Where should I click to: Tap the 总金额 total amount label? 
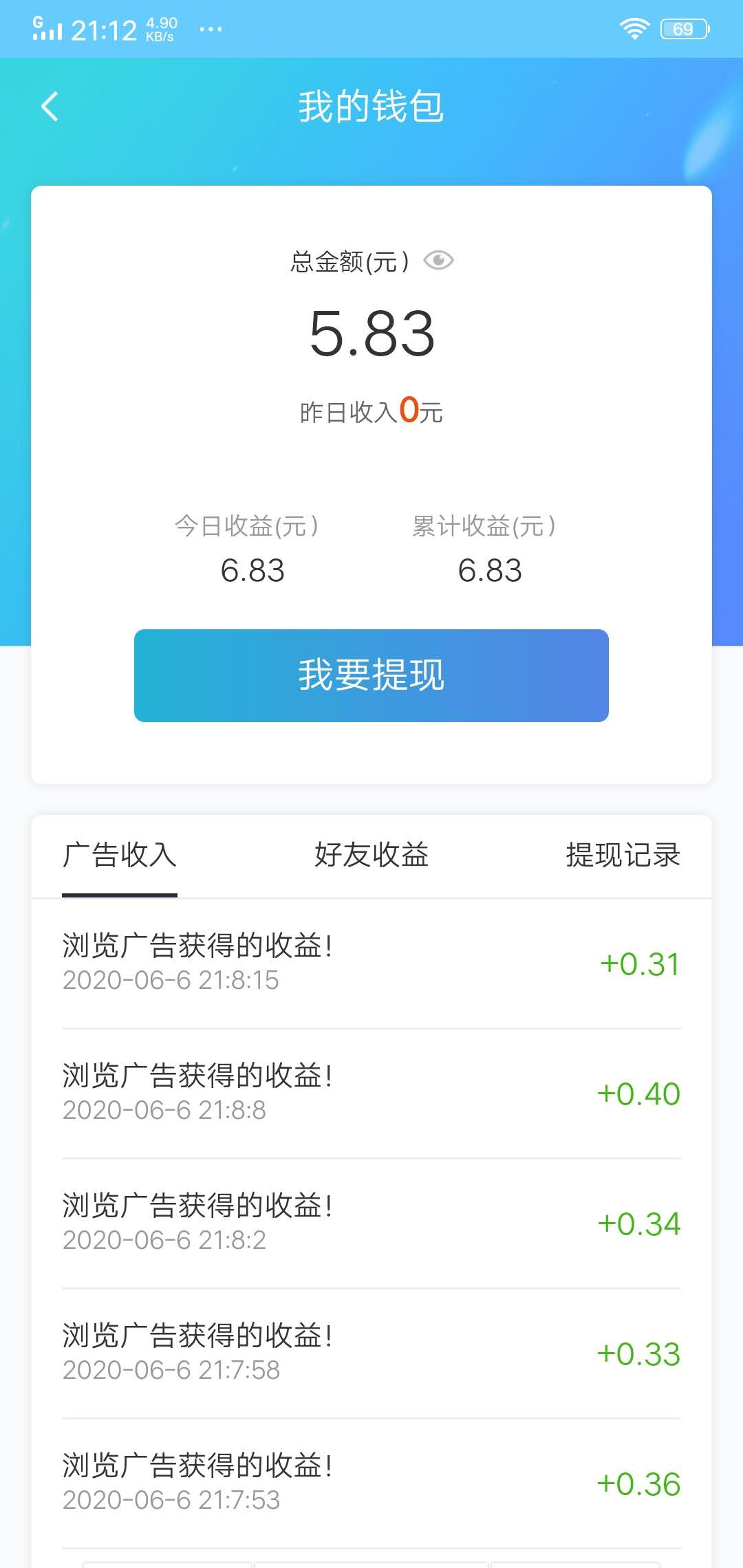point(347,261)
